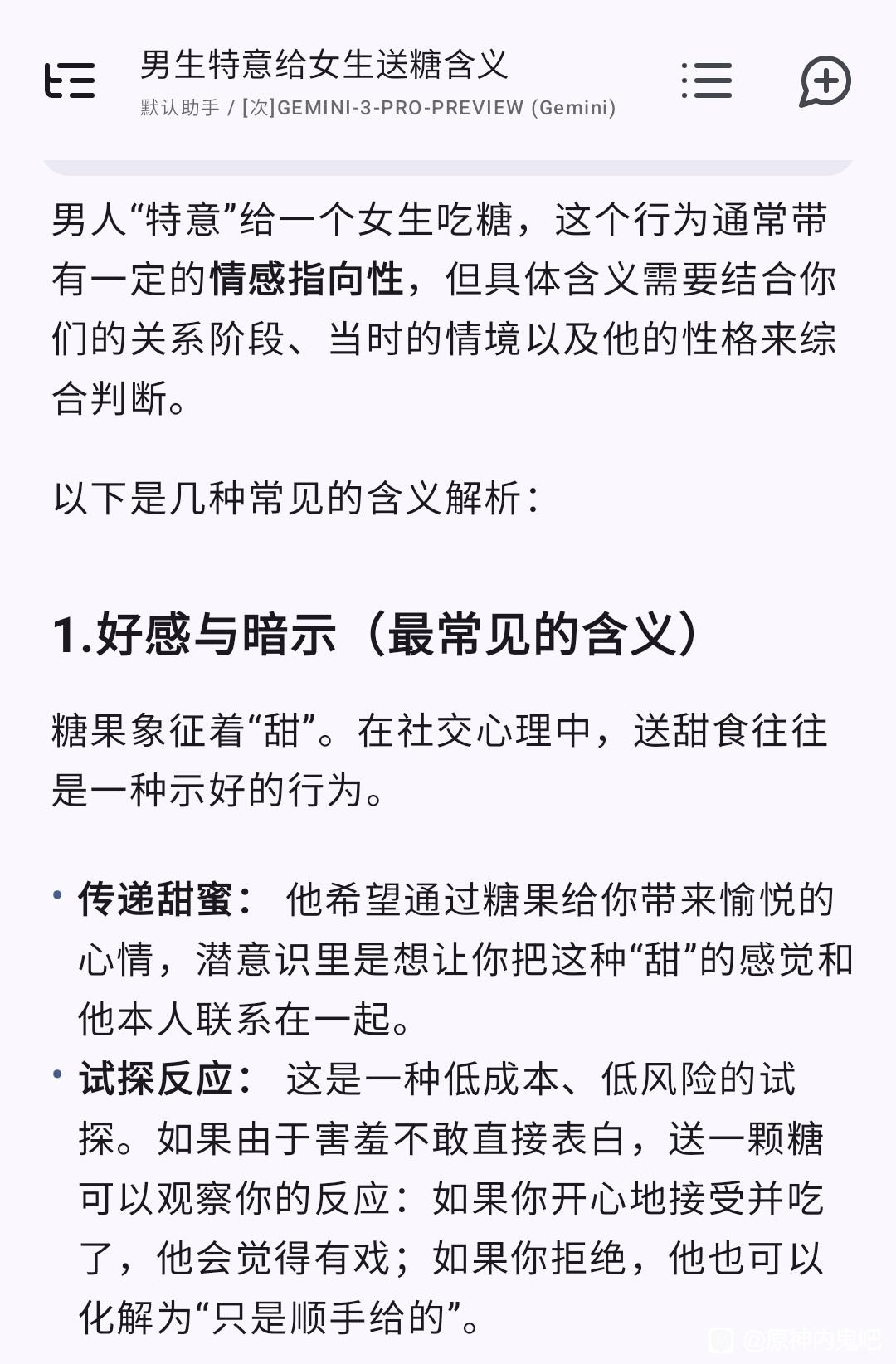Tap the assistant and model name subtitle

377,108
